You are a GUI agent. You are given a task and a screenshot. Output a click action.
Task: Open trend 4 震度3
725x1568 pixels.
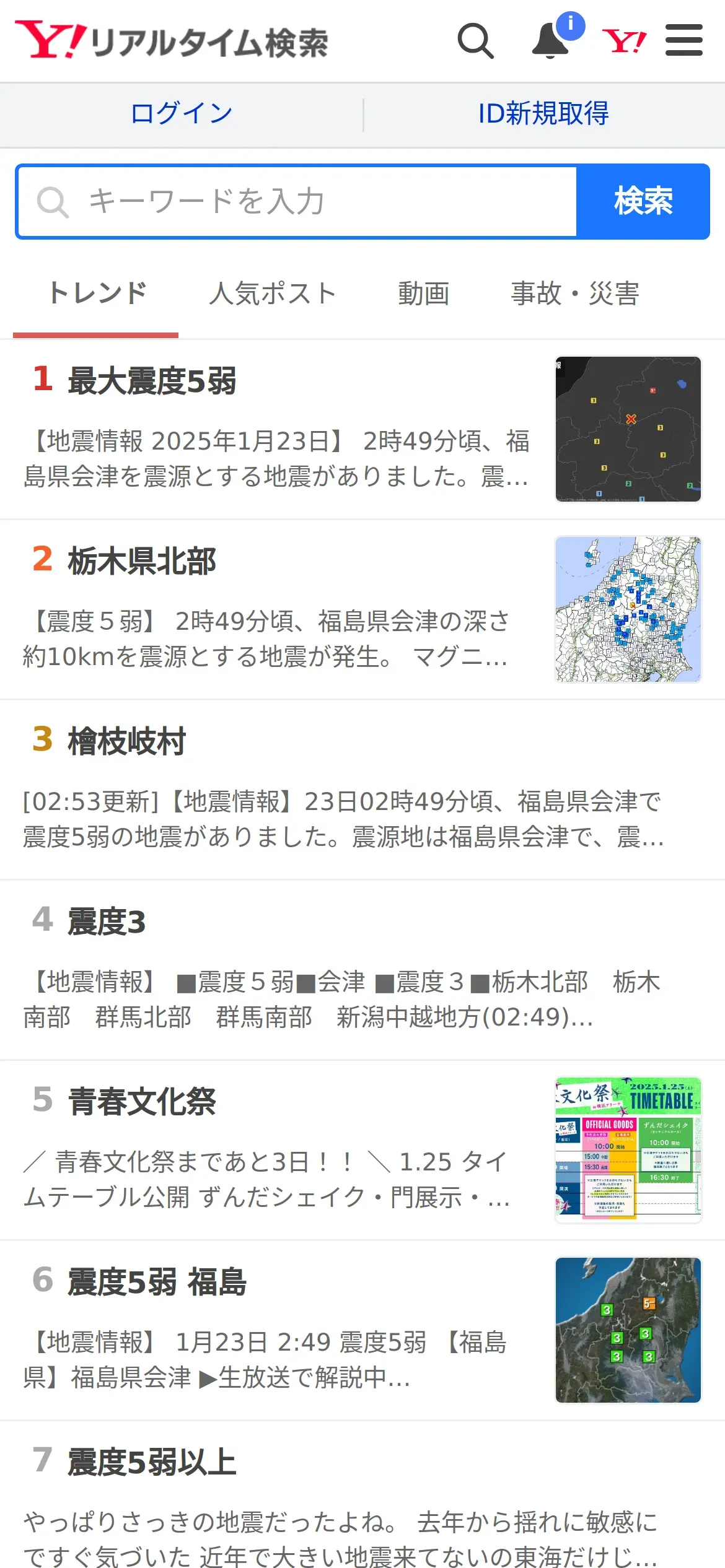pos(362,970)
